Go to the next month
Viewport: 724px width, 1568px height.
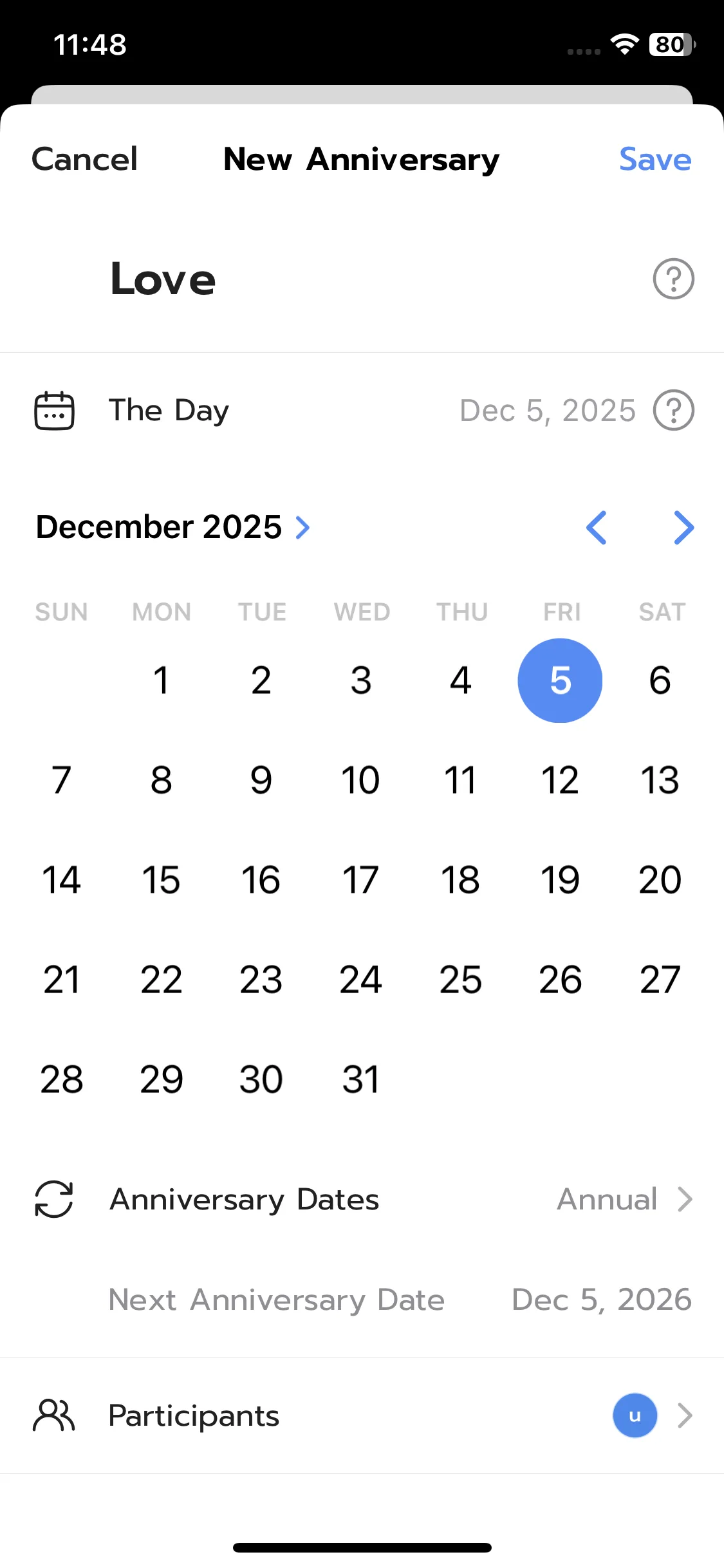click(683, 528)
